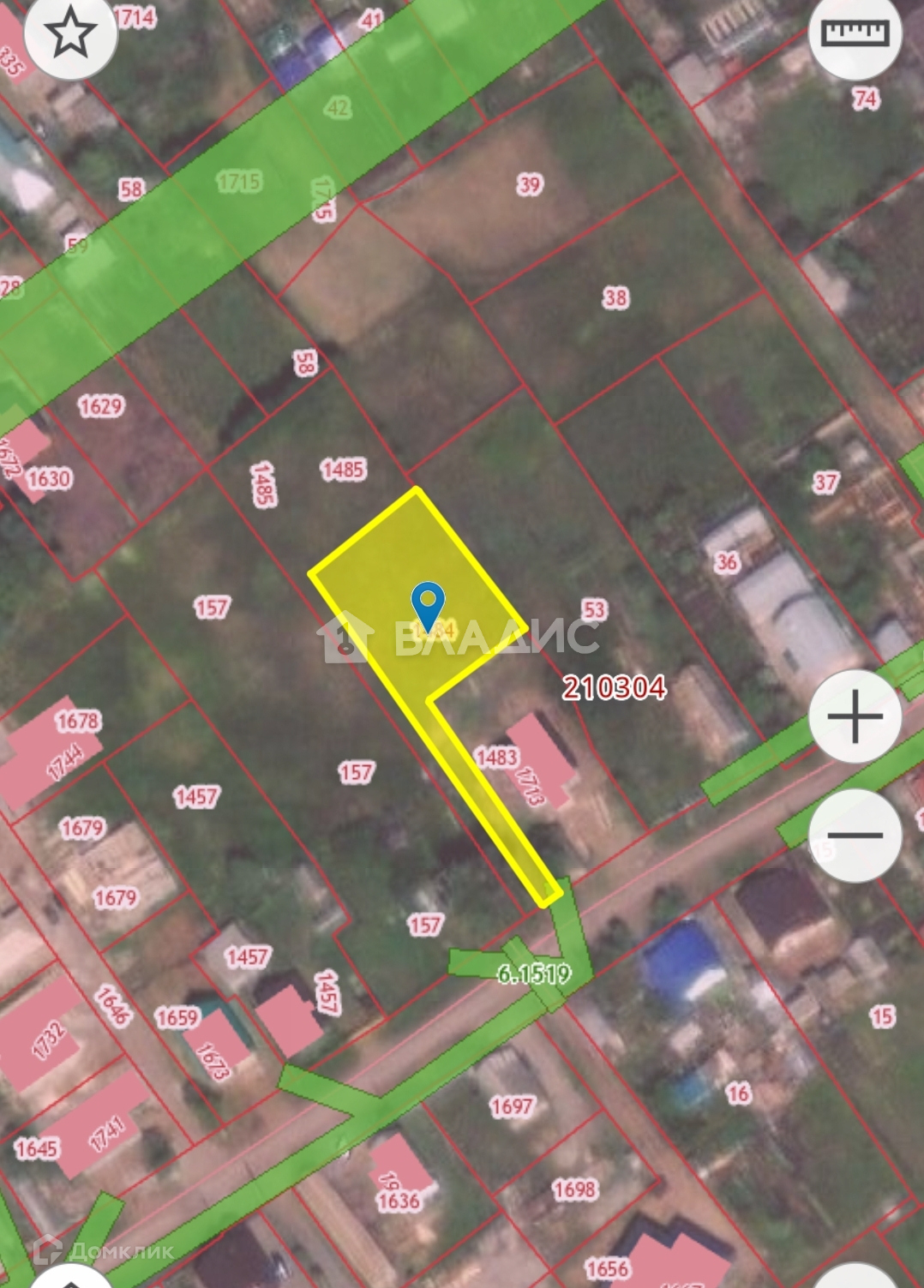
Task: Tap the blue location pin on the yellow parcel
Action: pos(428,606)
